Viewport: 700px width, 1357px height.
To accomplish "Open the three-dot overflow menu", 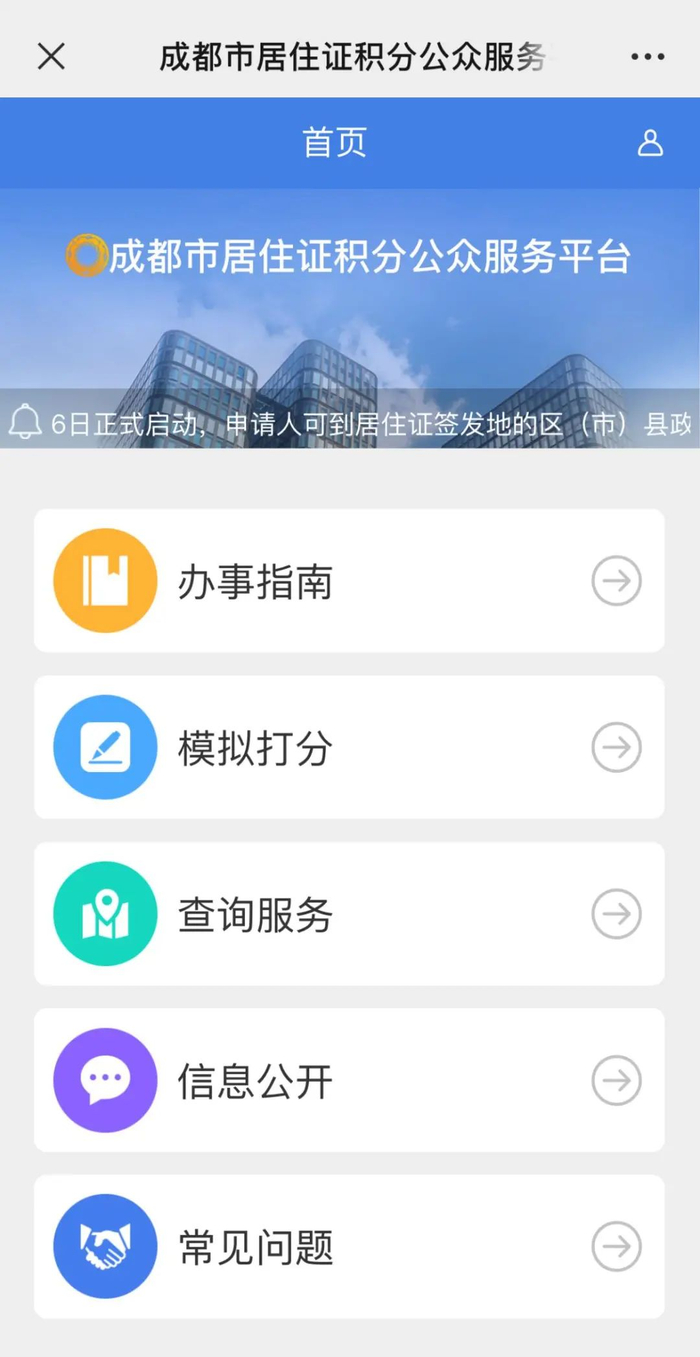I will [647, 57].
